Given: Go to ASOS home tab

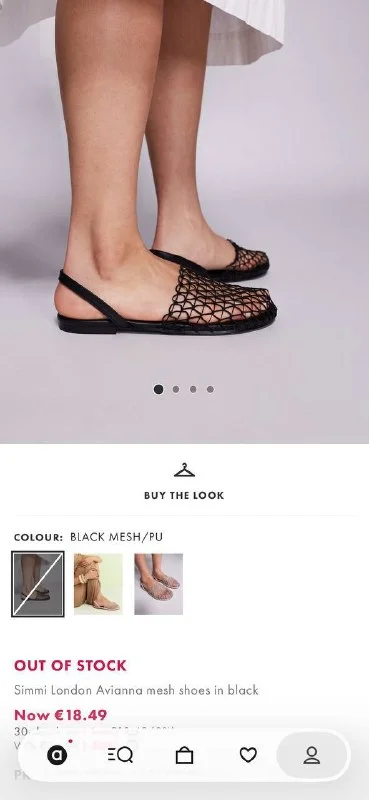Looking at the screenshot, I should (x=57, y=755).
